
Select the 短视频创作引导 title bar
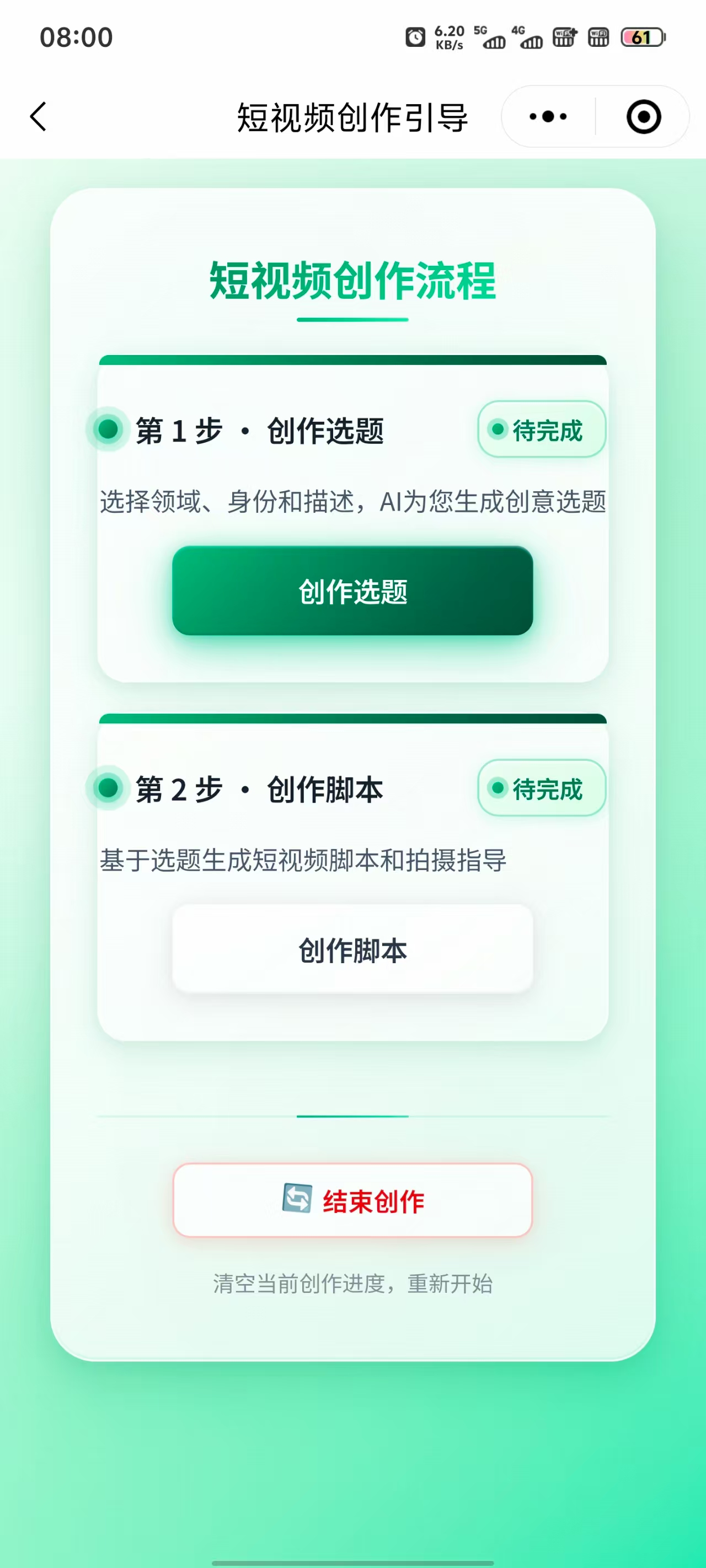pos(352,116)
